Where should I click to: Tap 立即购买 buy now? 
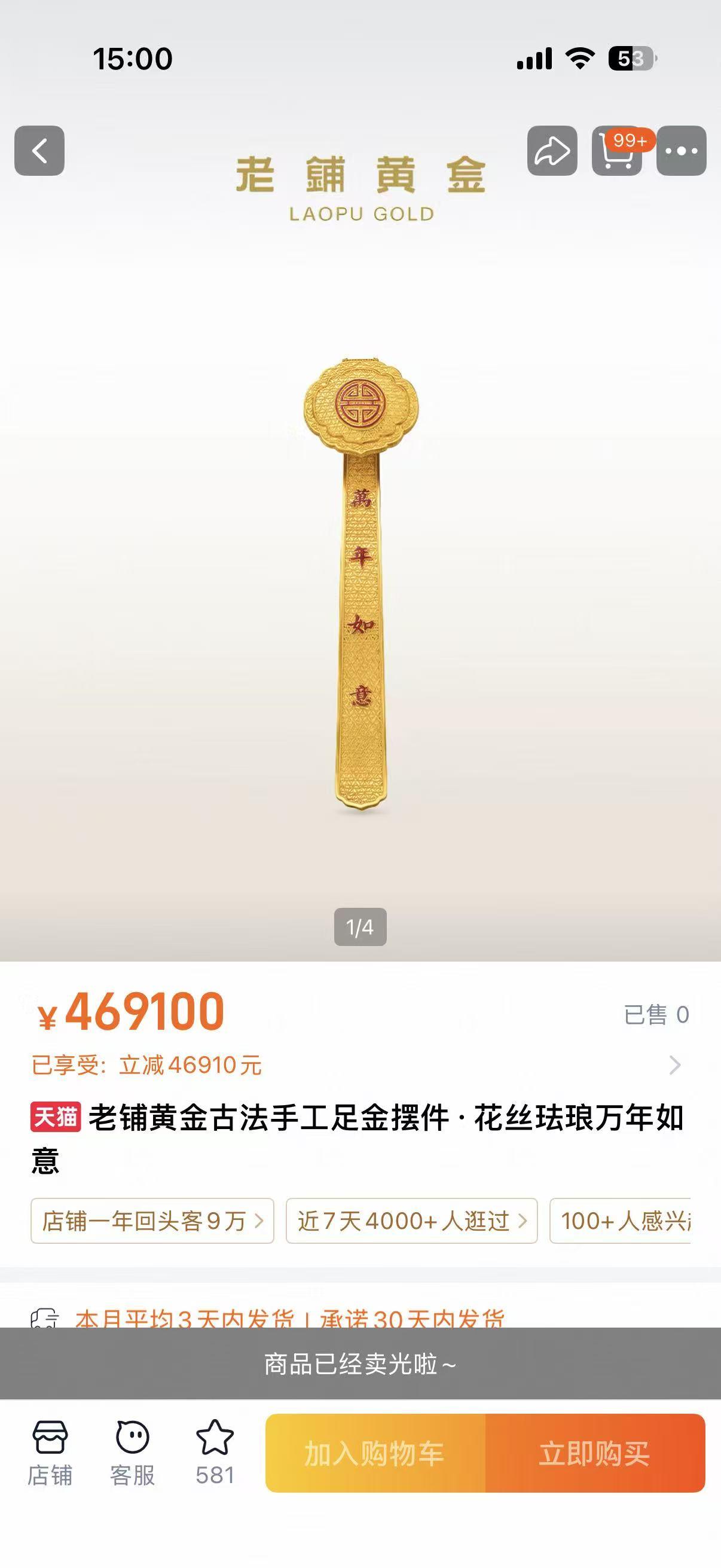click(594, 1454)
